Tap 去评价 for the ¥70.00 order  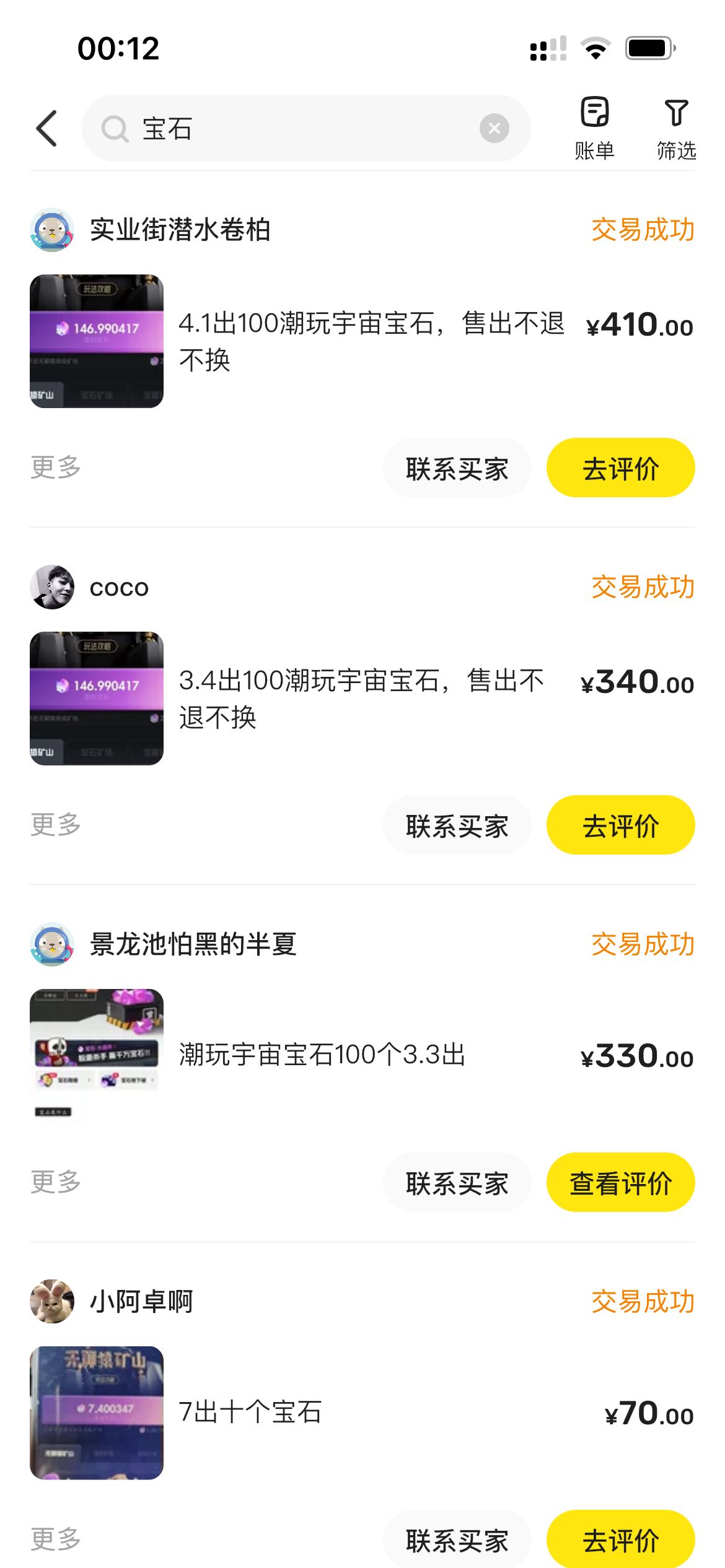click(620, 1540)
